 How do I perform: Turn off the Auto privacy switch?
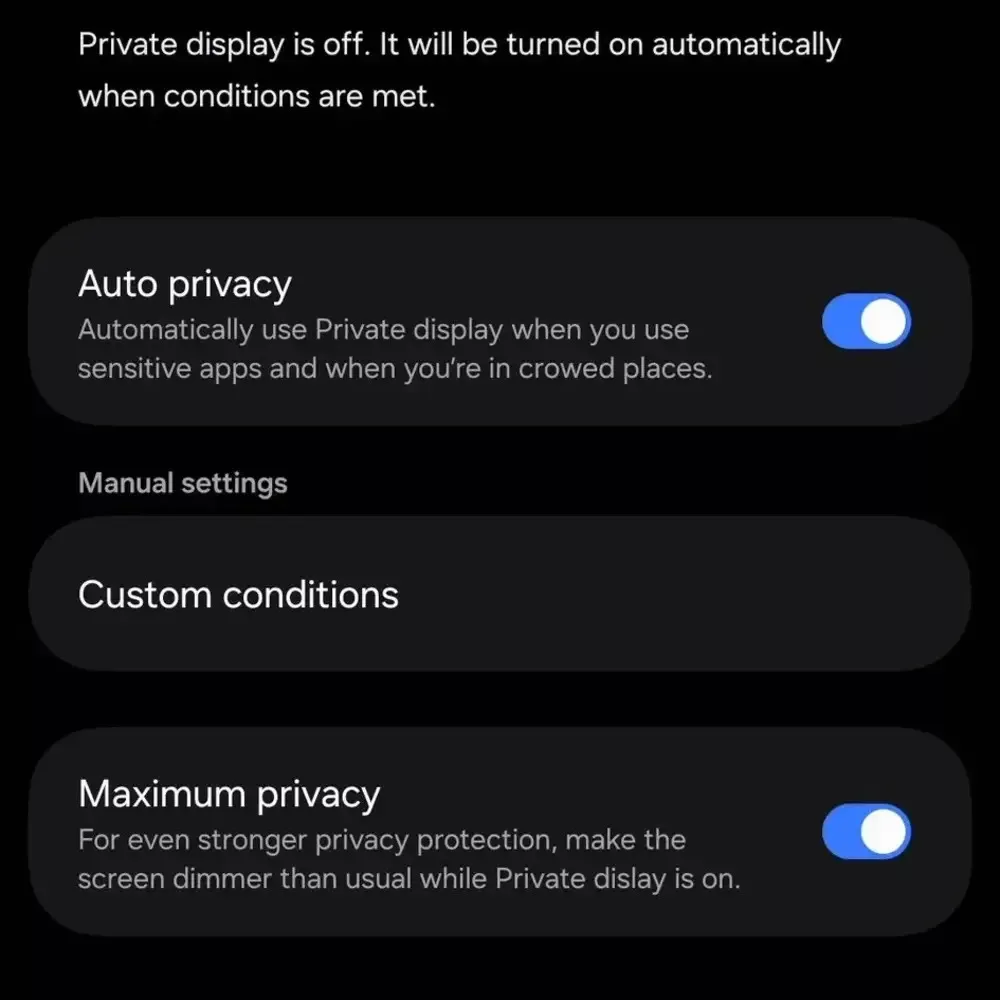[865, 322]
